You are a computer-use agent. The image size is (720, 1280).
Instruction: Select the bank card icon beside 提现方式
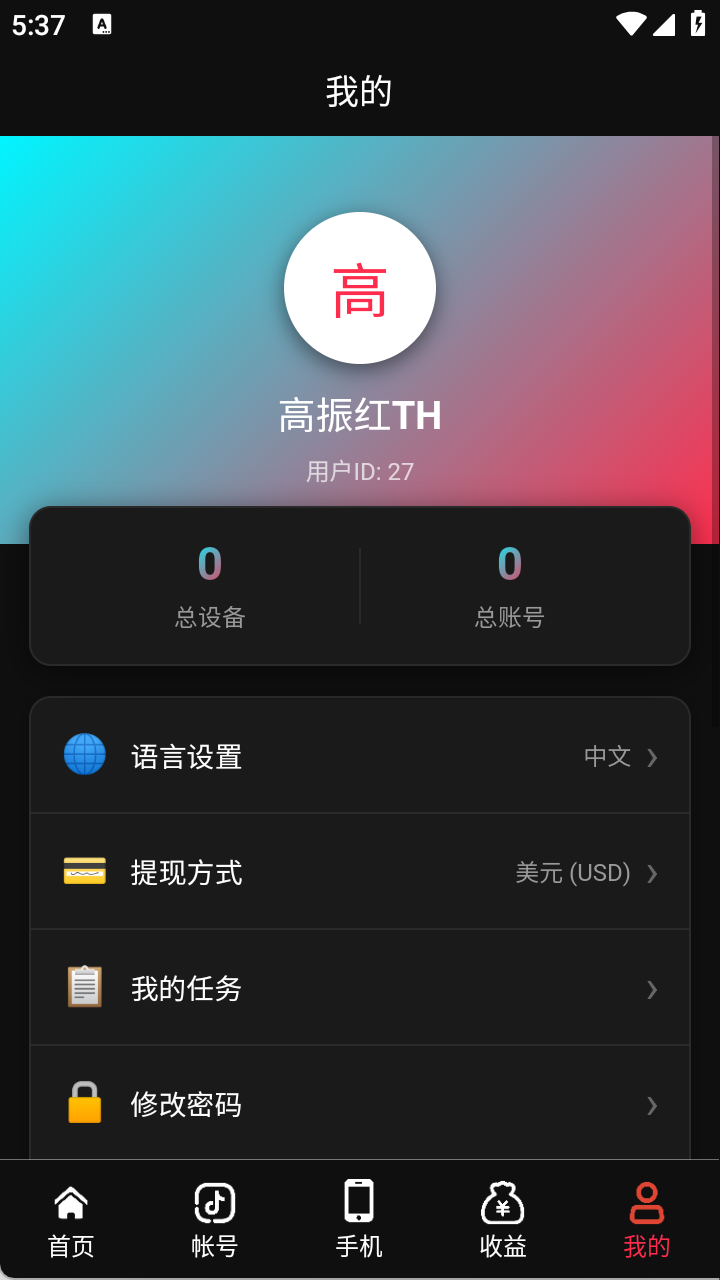pos(84,872)
